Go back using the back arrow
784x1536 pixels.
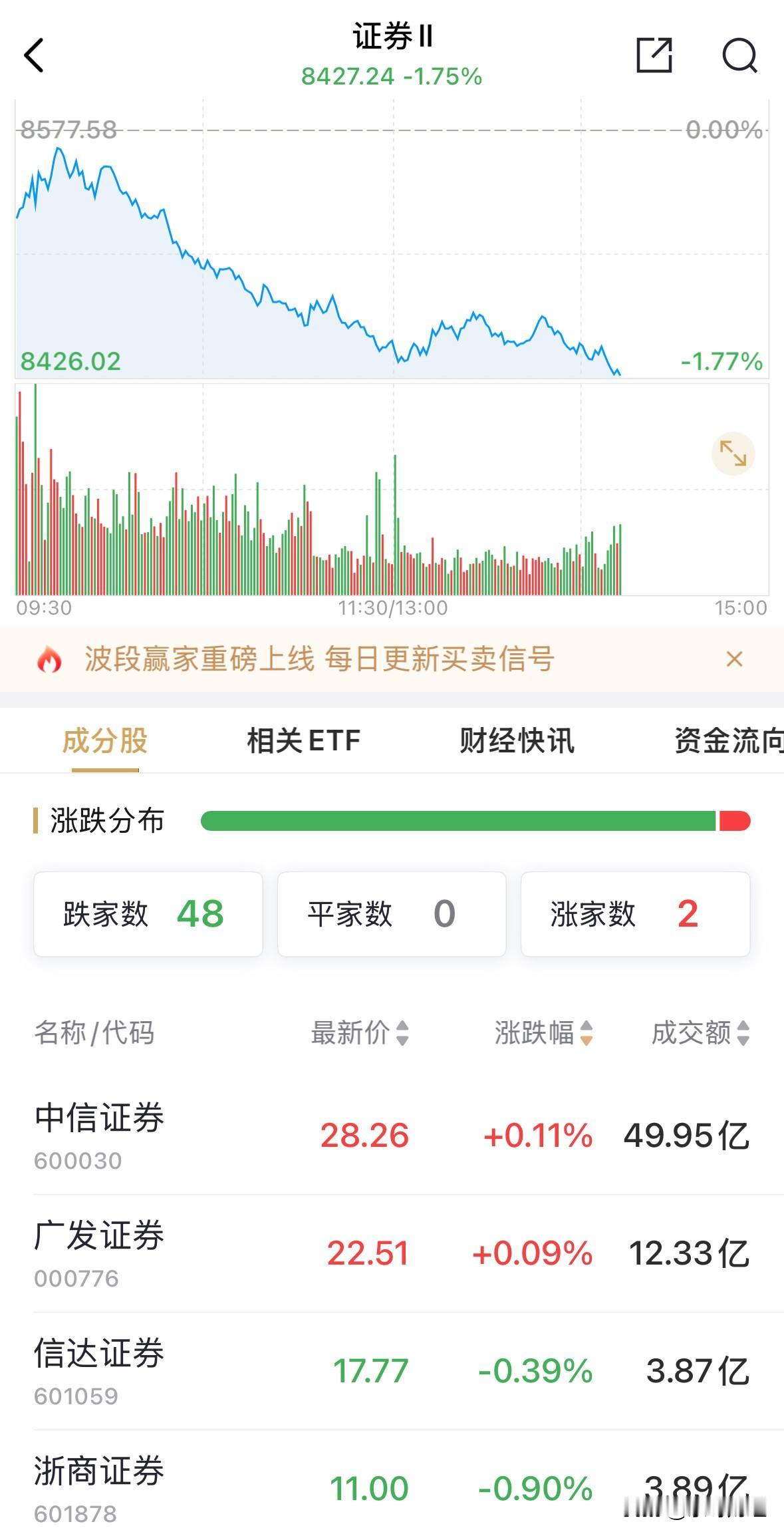(x=35, y=55)
